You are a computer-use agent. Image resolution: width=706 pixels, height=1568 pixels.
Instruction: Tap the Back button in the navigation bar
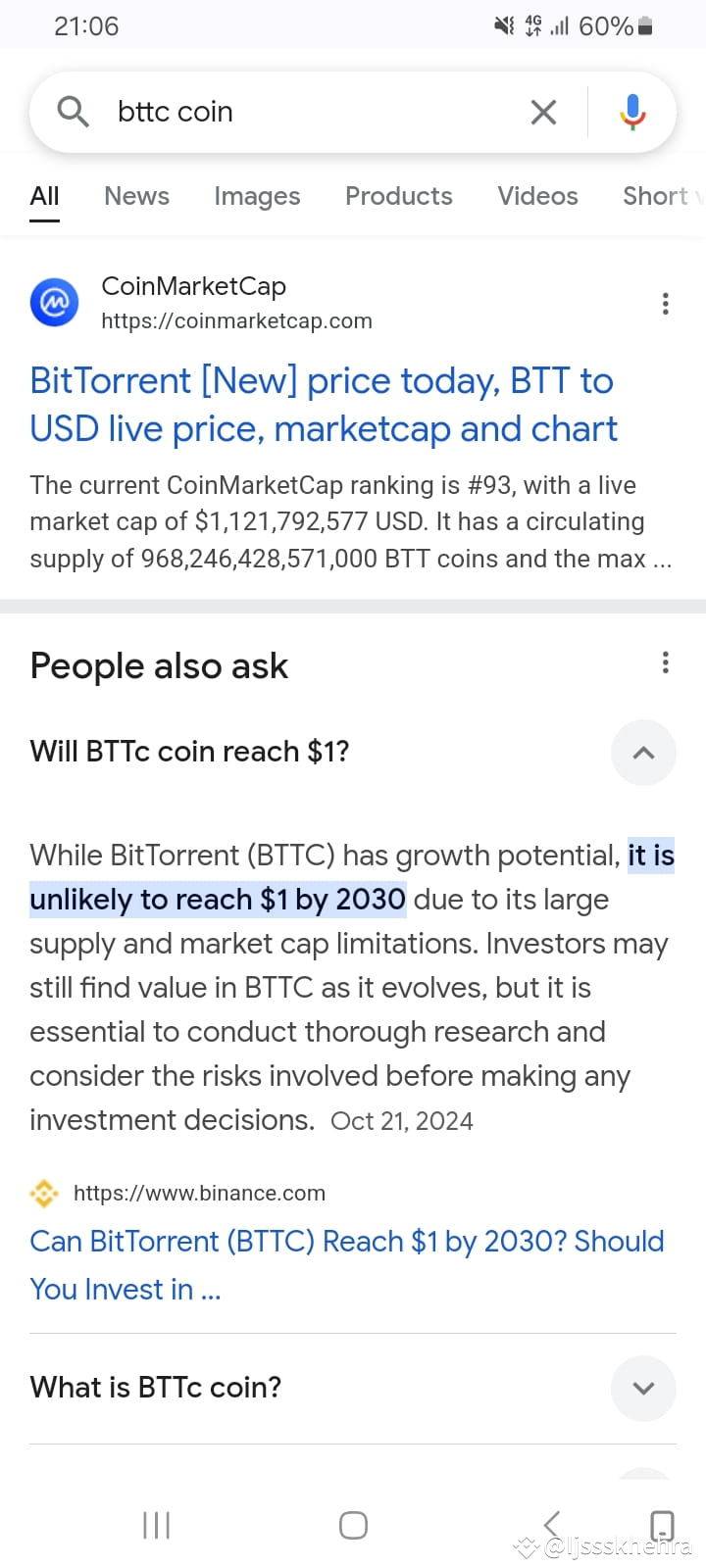tap(551, 1524)
